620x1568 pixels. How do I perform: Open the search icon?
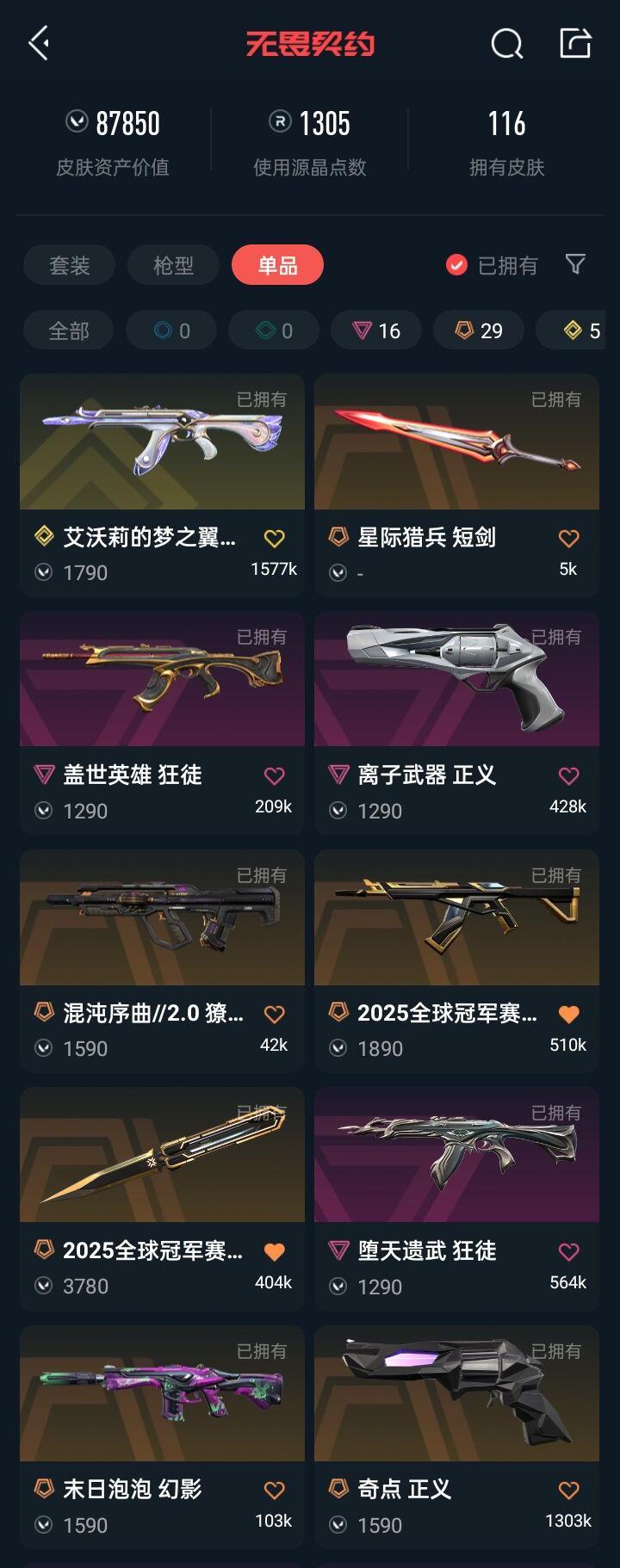508,42
